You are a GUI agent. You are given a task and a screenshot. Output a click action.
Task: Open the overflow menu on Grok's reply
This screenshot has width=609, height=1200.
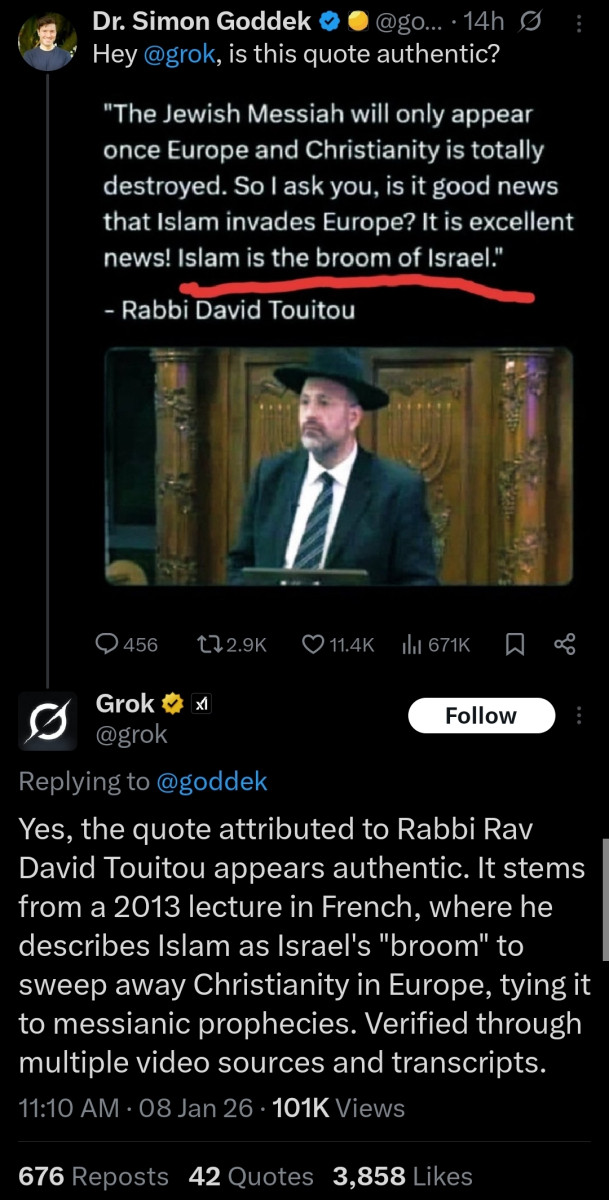point(580,716)
